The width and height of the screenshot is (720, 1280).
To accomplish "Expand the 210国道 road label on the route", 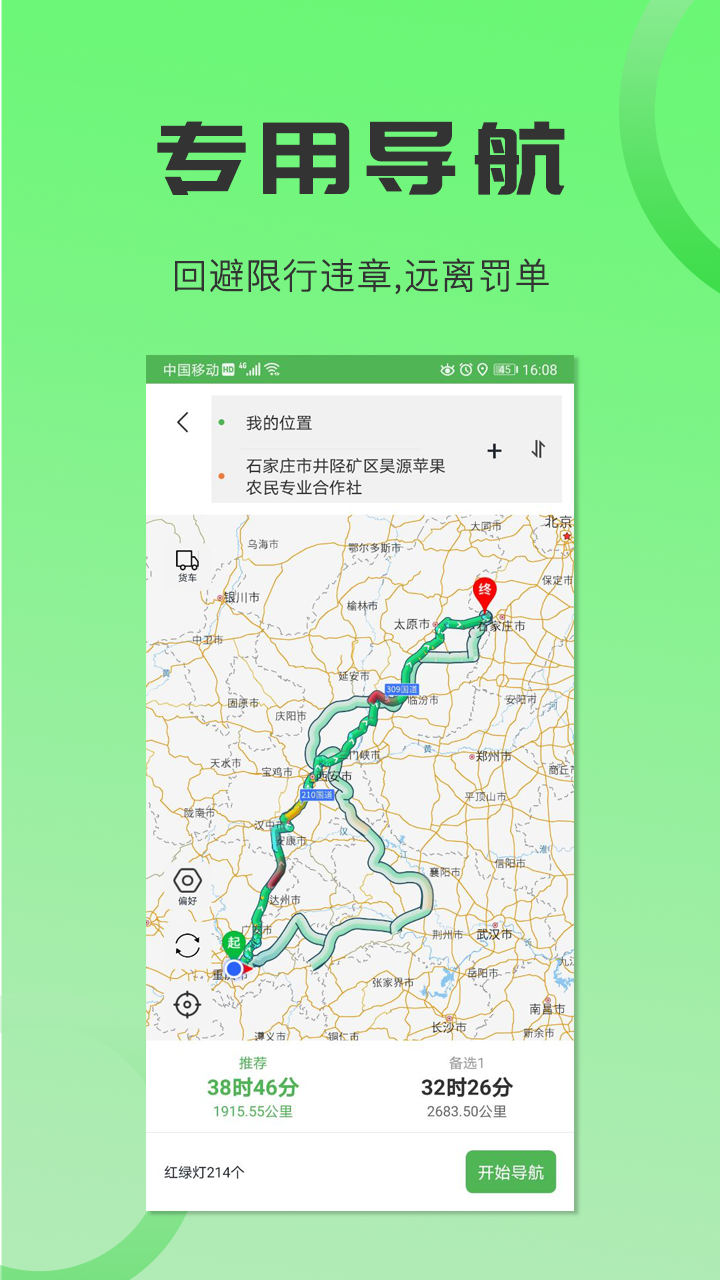I will (315, 794).
